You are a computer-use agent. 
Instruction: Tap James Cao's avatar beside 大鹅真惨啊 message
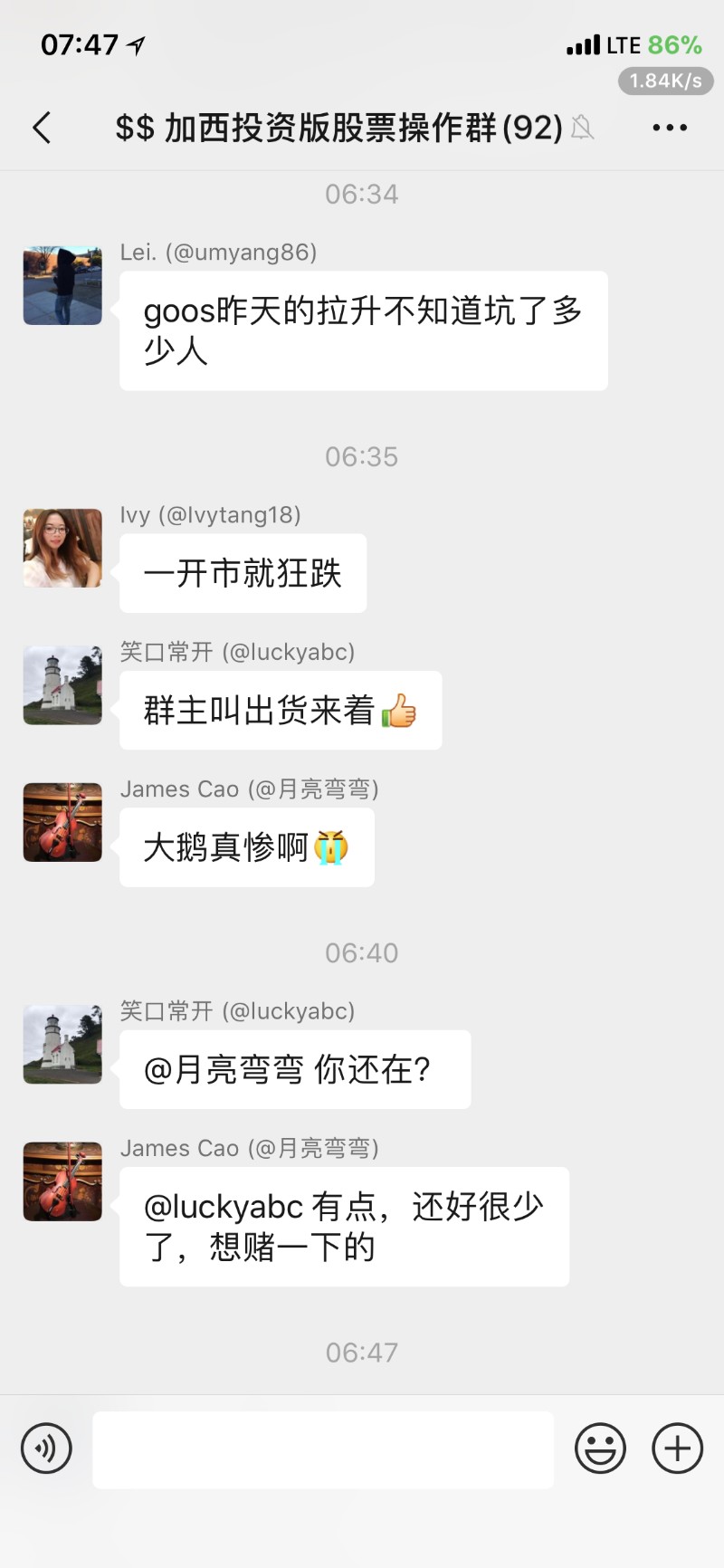coord(62,822)
